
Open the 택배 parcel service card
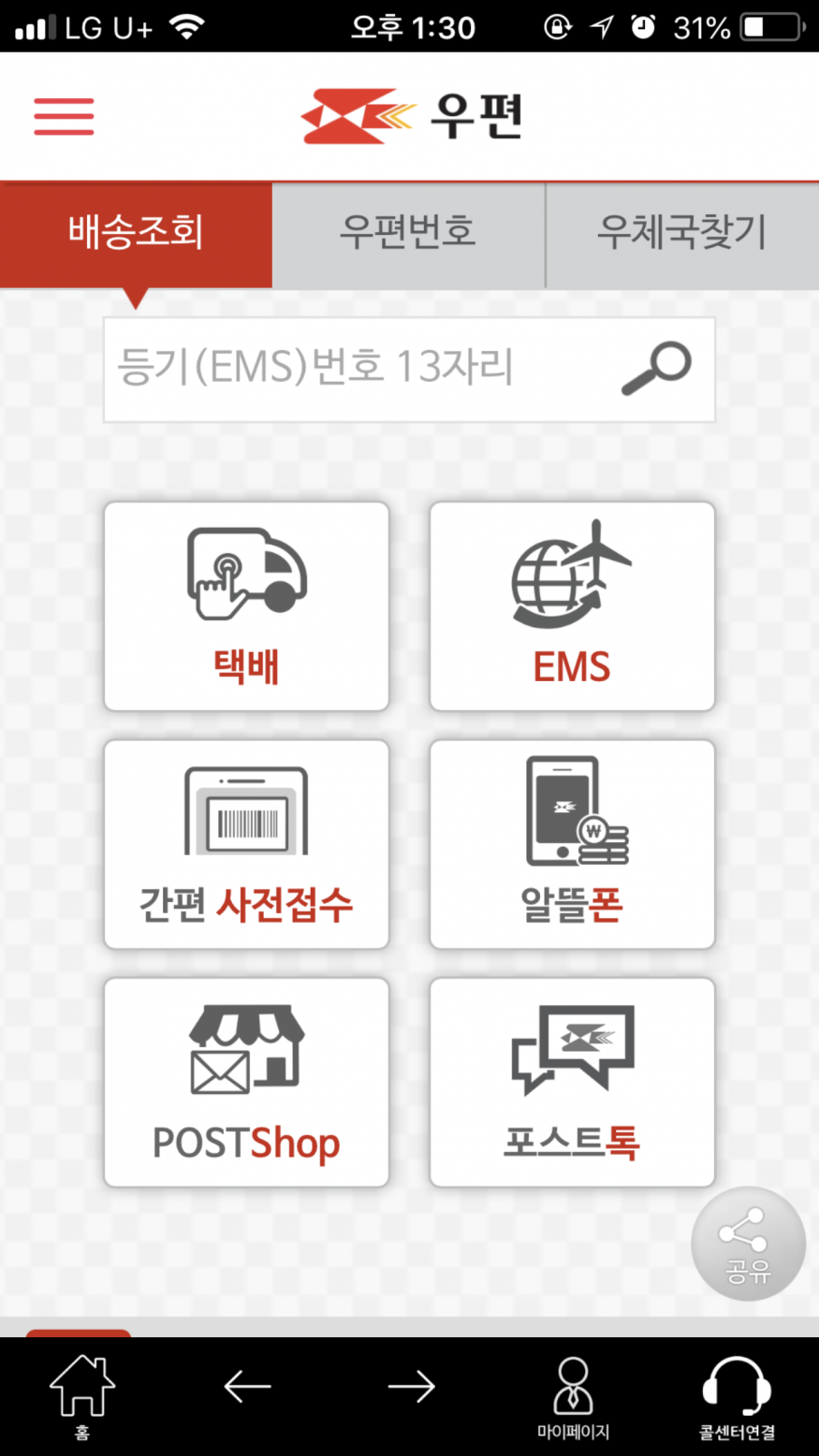[x=246, y=606]
